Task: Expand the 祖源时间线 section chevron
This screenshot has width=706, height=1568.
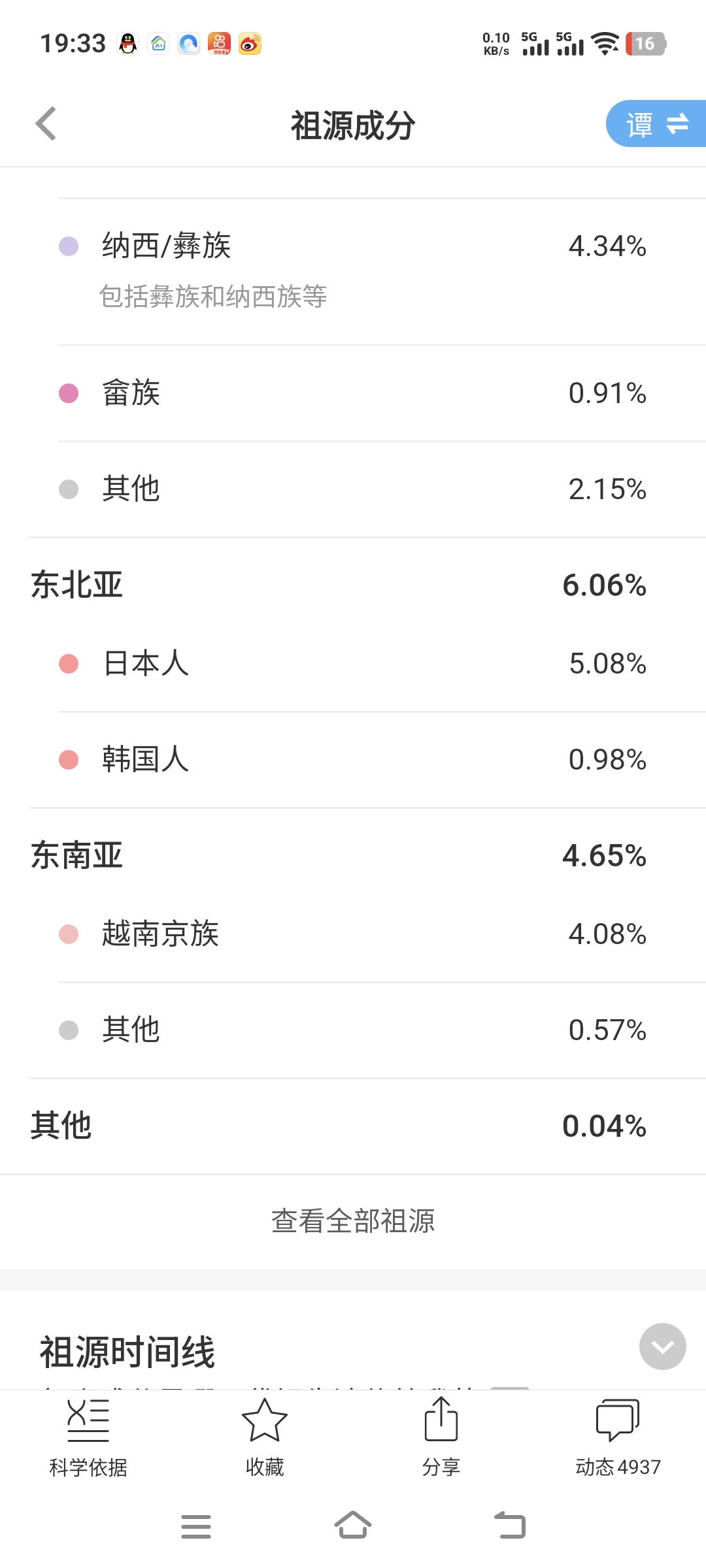Action: point(662,1347)
